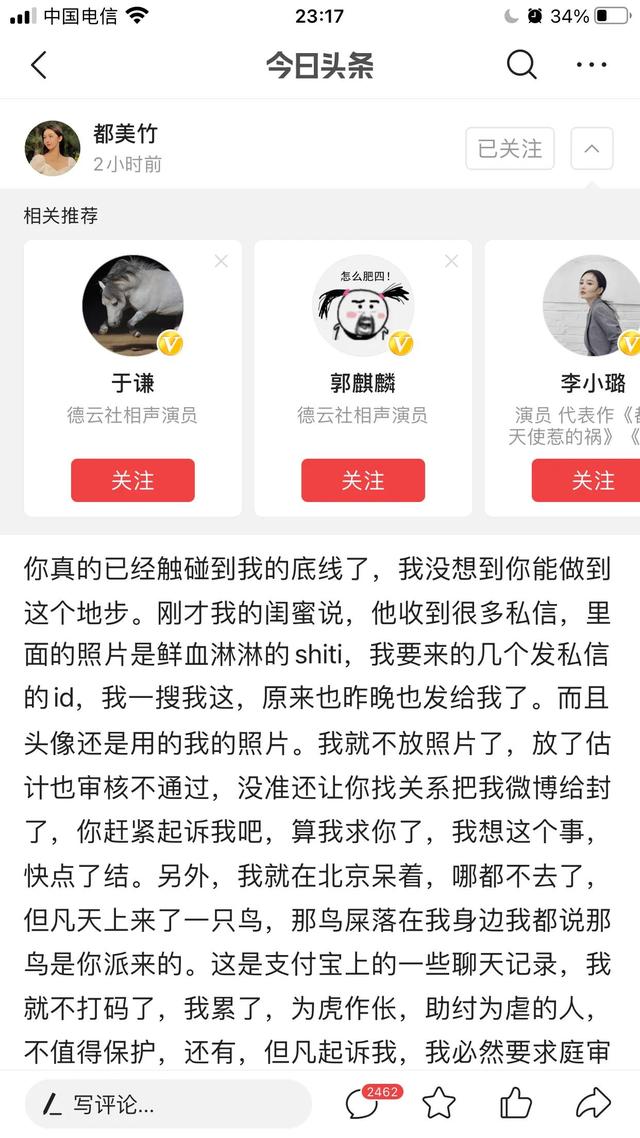Follow 郭麒麟 with the 关注 button
The height and width of the screenshot is (1138, 640).
(x=362, y=480)
